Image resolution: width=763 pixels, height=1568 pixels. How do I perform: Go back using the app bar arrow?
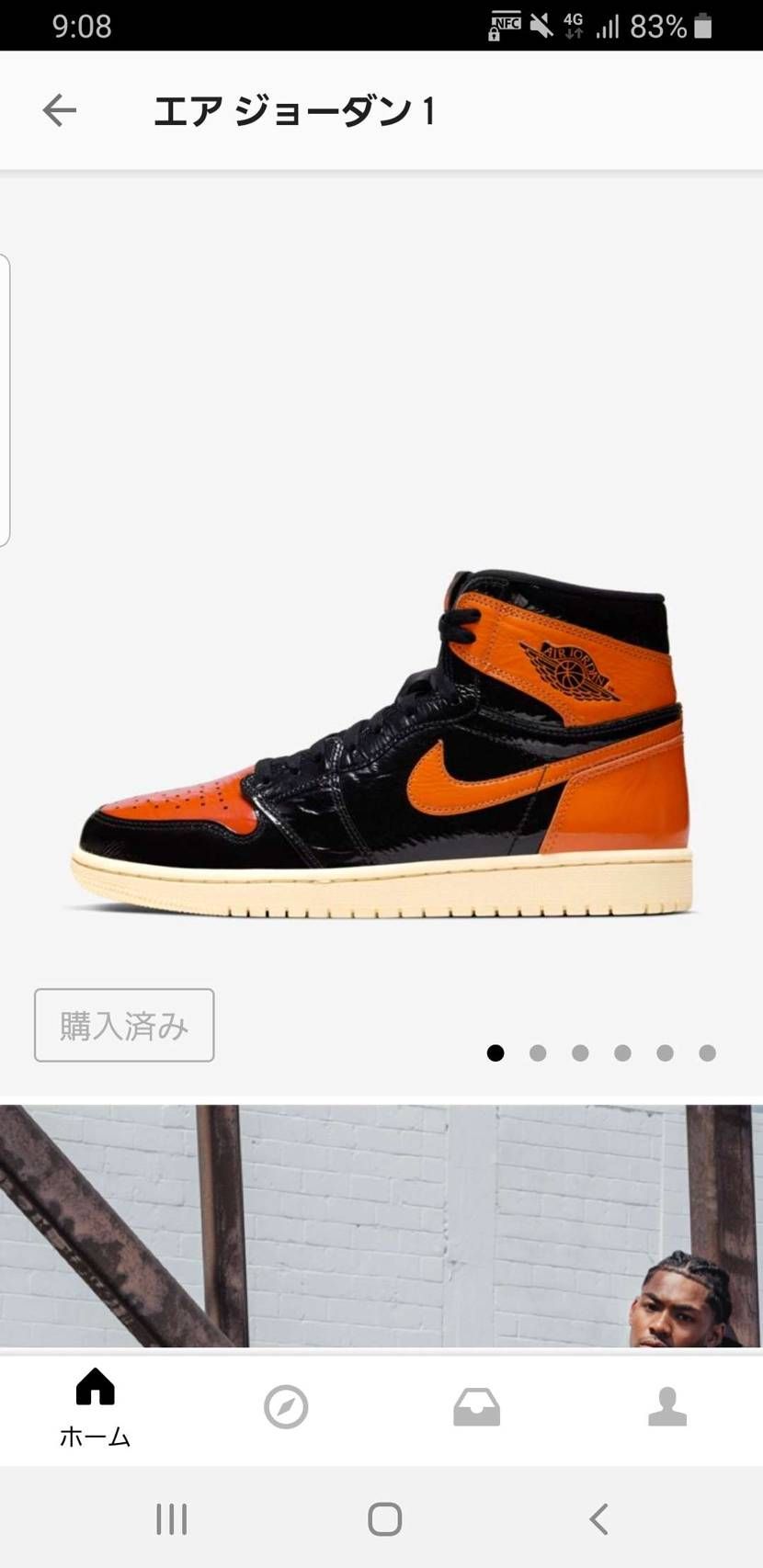click(x=60, y=110)
